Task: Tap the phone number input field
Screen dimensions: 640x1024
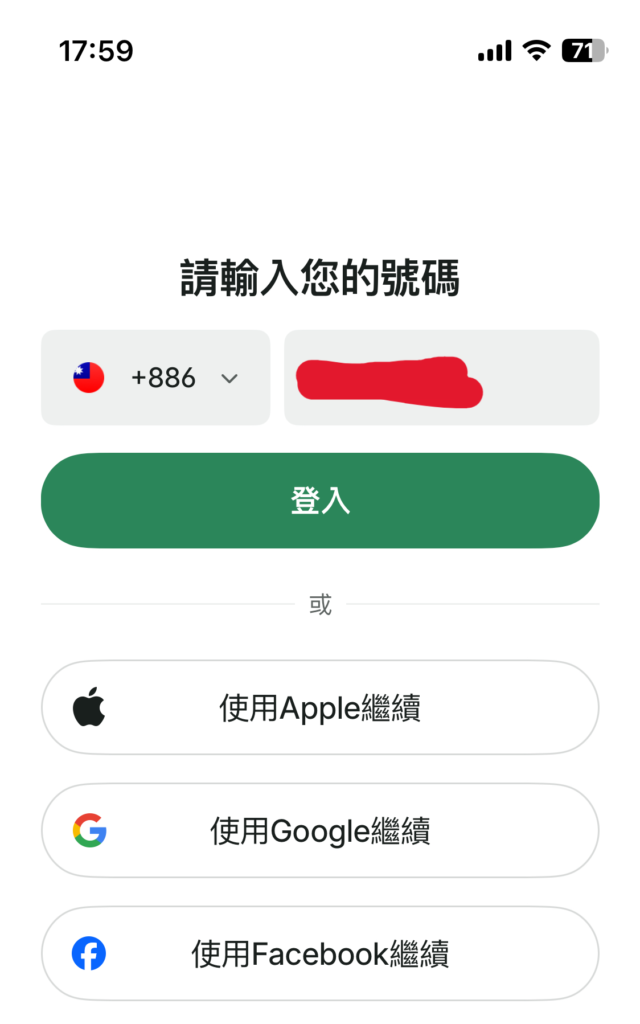Action: tap(441, 377)
